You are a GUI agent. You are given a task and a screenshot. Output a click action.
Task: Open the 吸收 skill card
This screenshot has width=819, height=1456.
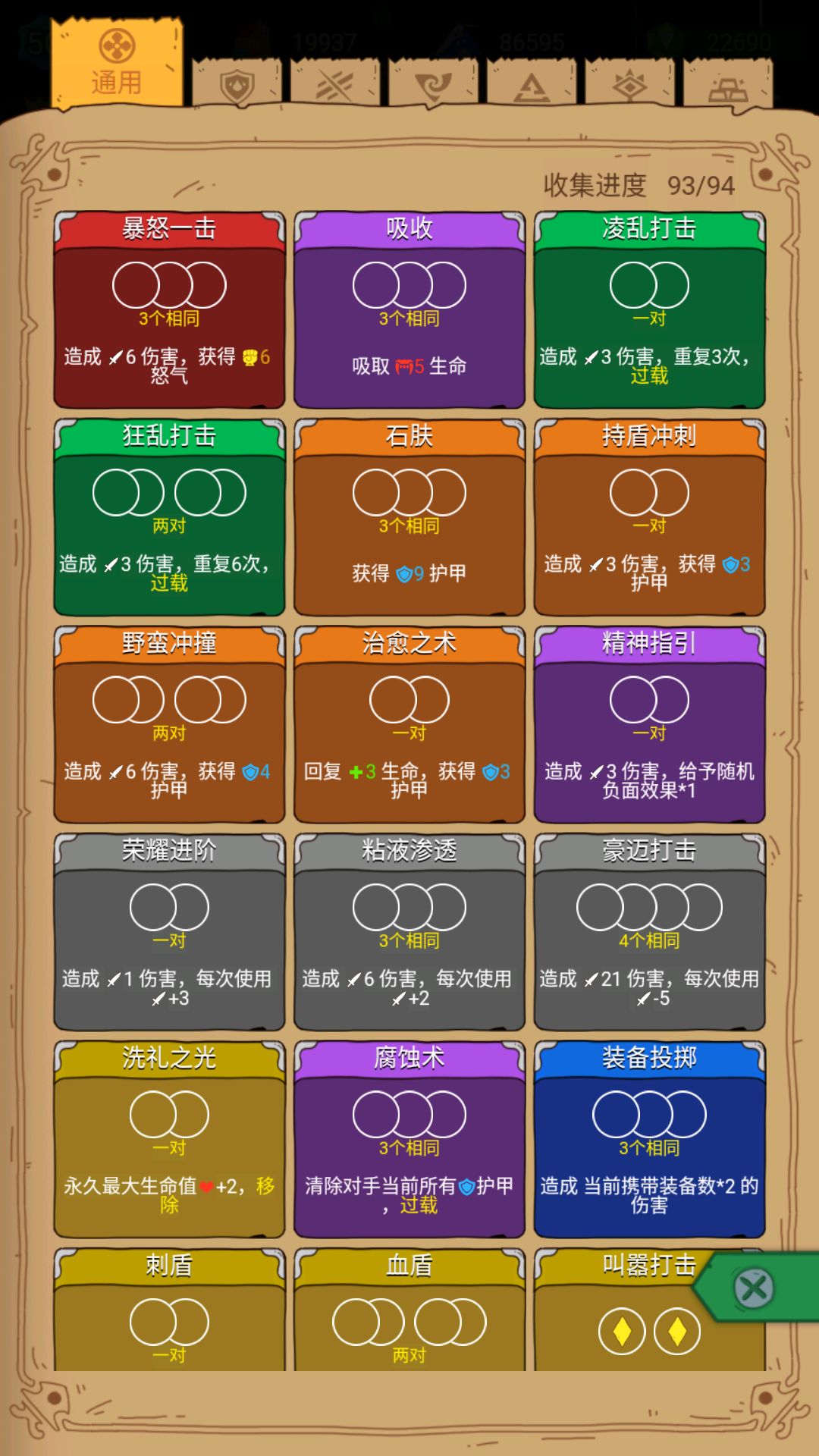(x=409, y=310)
